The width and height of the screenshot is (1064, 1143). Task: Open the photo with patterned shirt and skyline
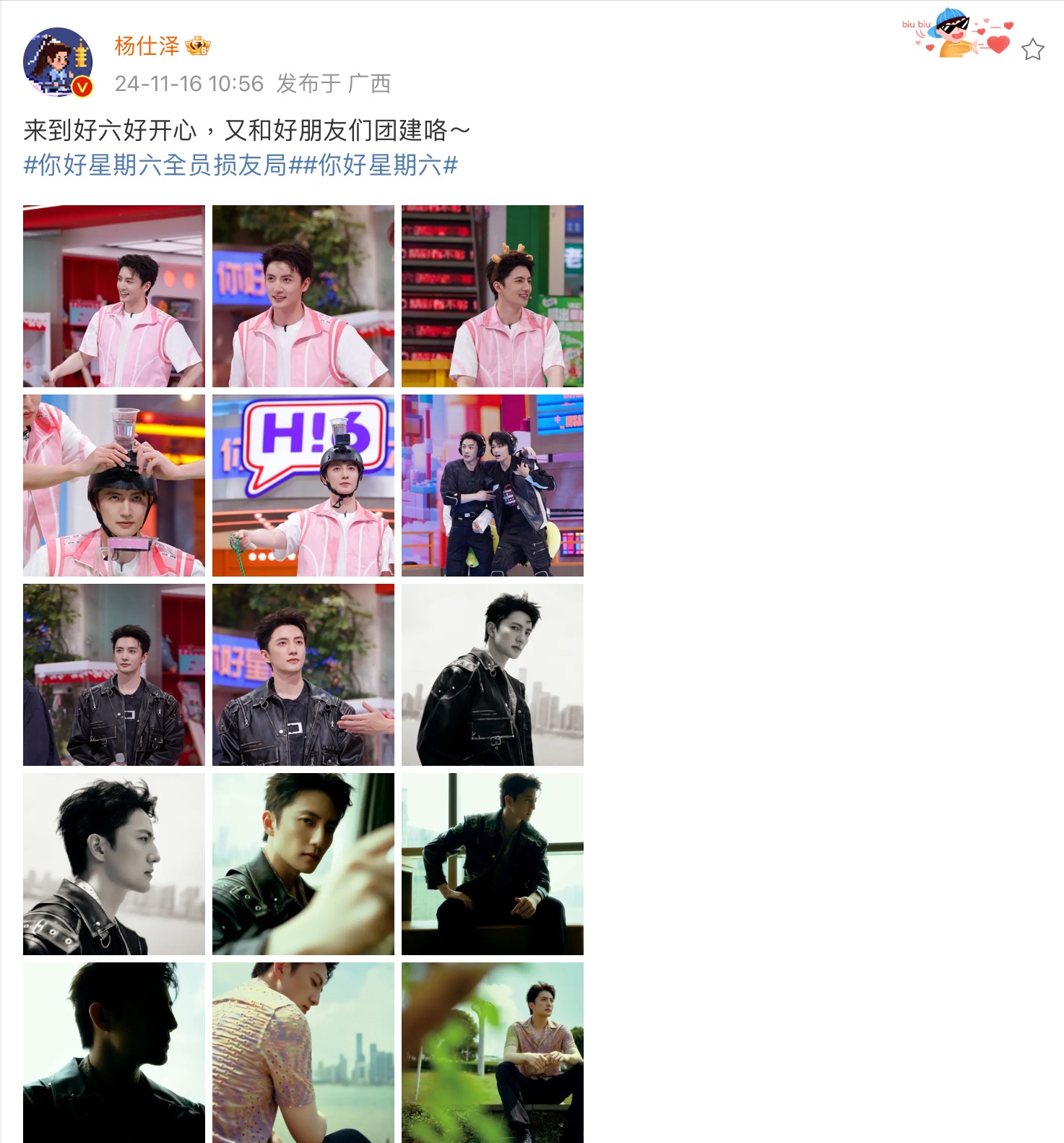(x=303, y=1053)
